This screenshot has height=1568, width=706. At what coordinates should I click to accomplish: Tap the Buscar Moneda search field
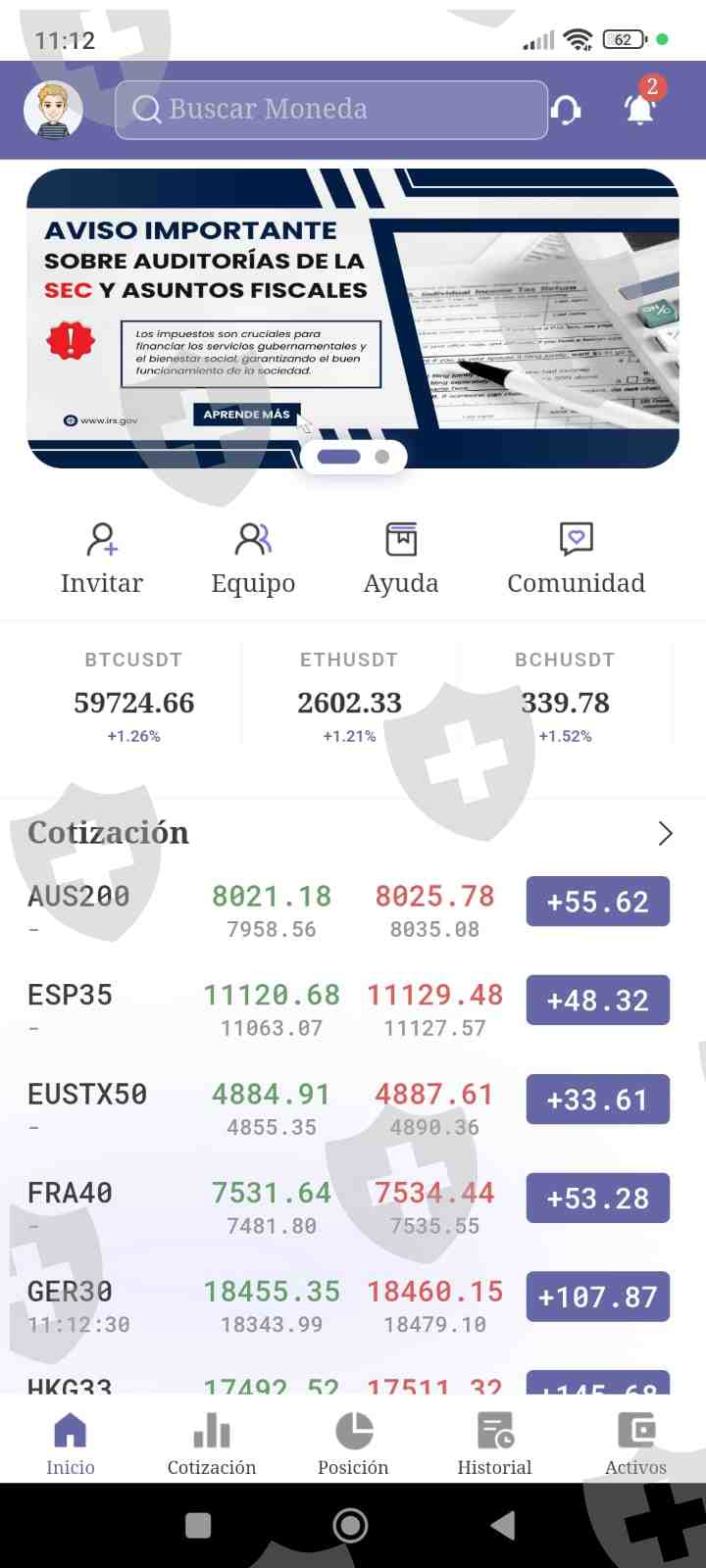tap(331, 110)
